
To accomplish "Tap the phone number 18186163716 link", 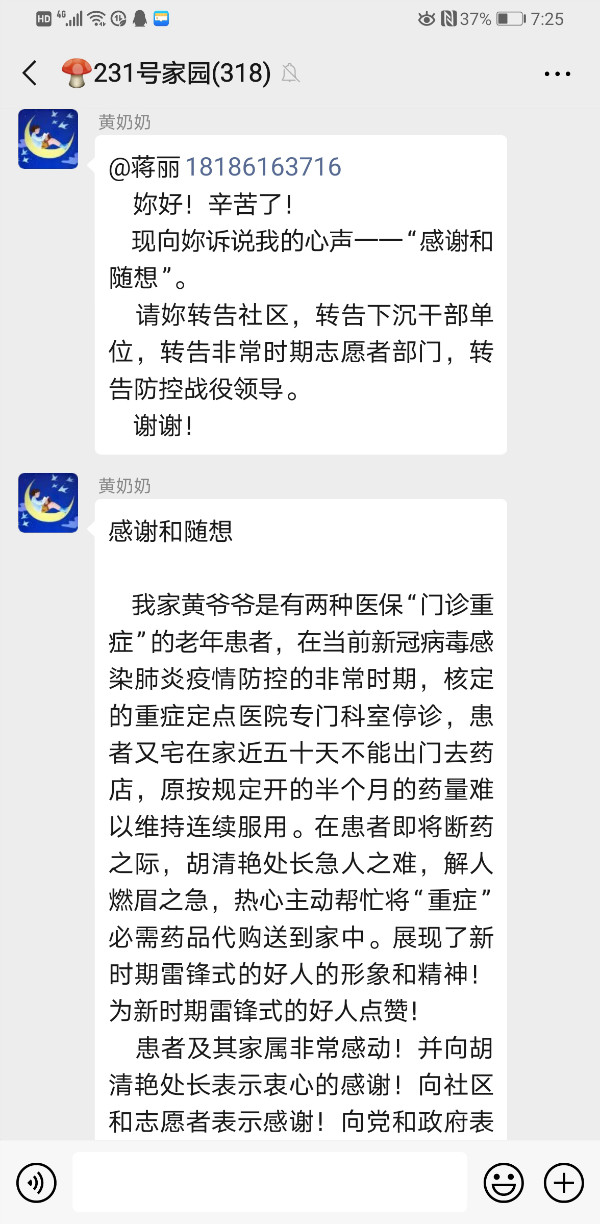I will tap(263, 167).
